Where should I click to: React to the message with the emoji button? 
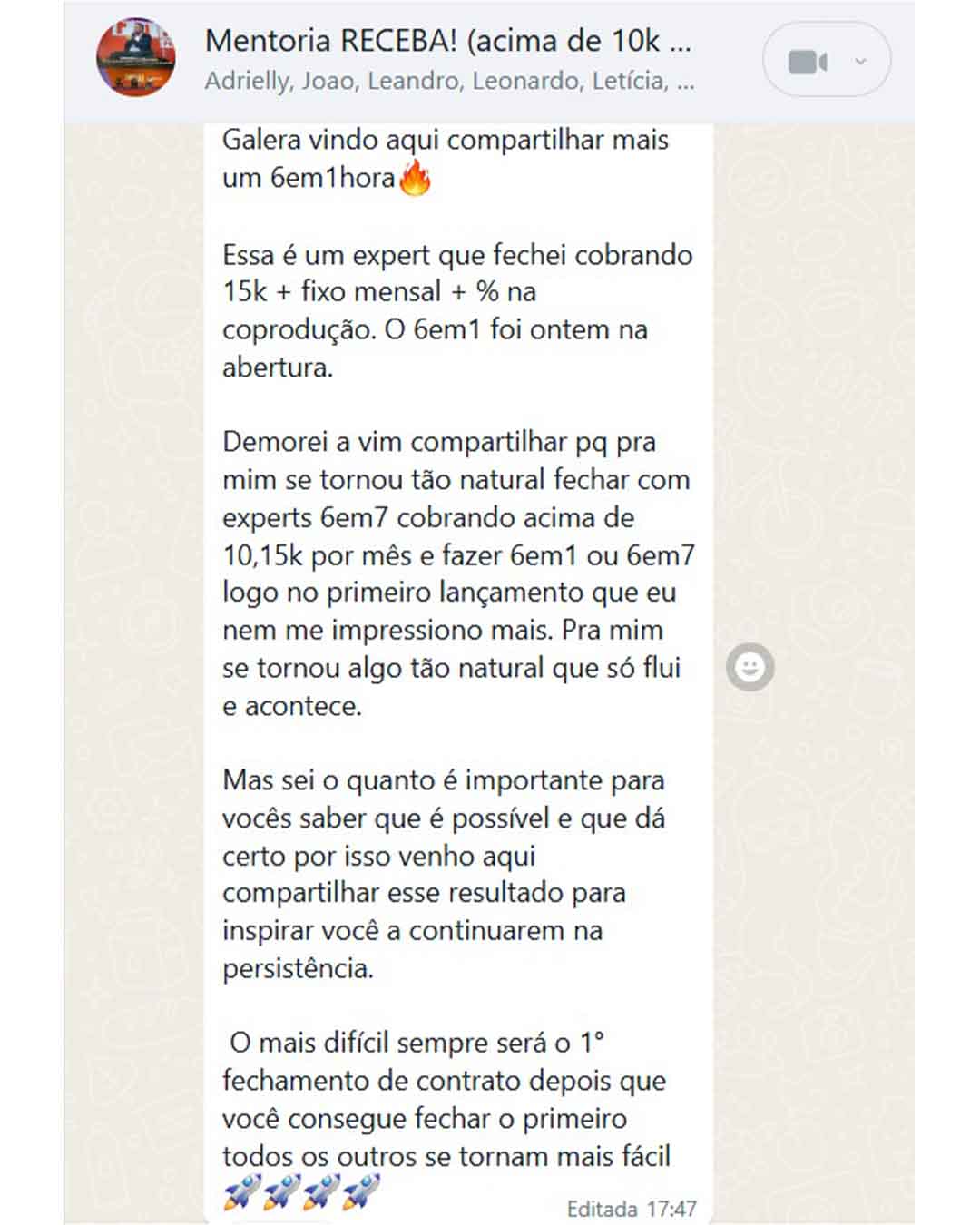(750, 668)
